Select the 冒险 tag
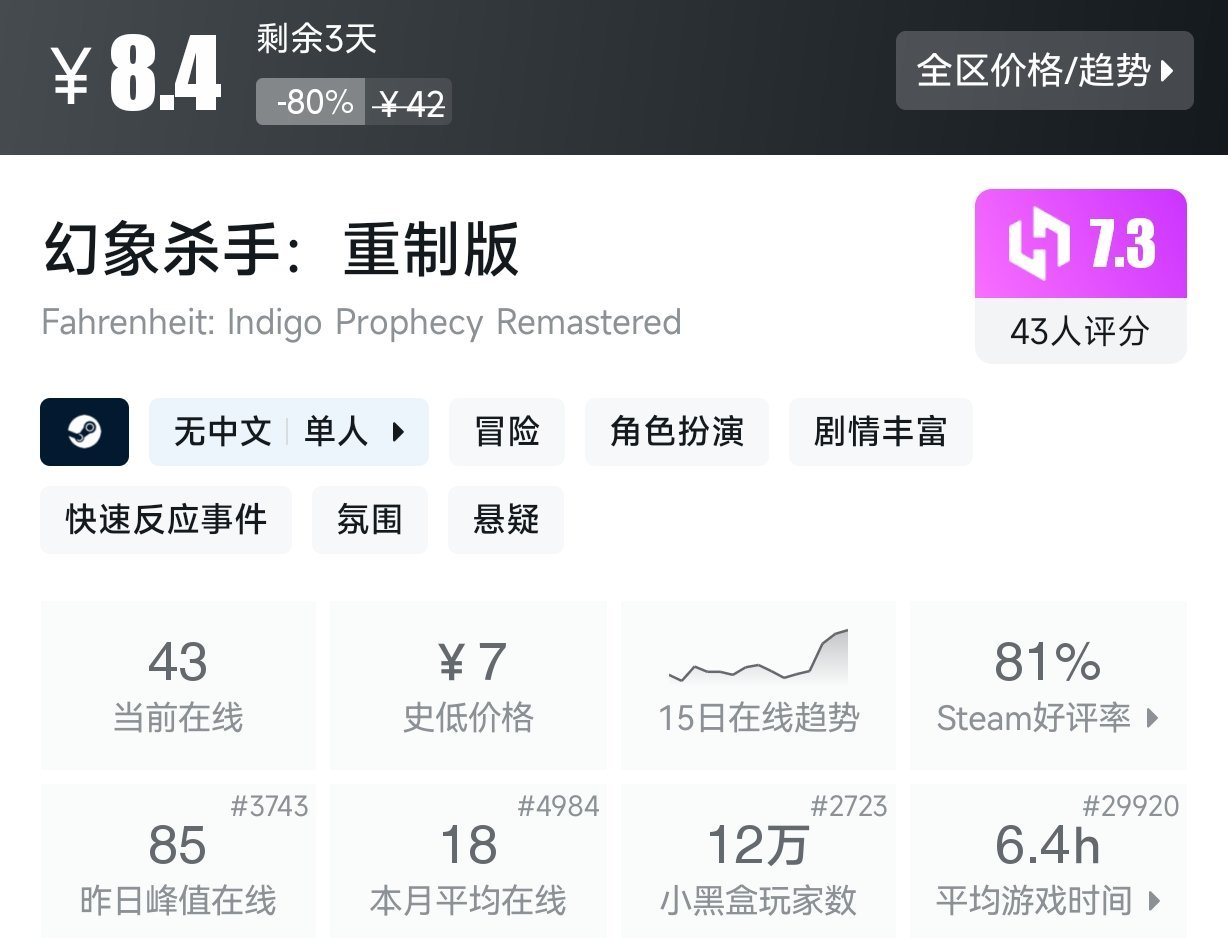This screenshot has width=1228, height=938. point(507,432)
